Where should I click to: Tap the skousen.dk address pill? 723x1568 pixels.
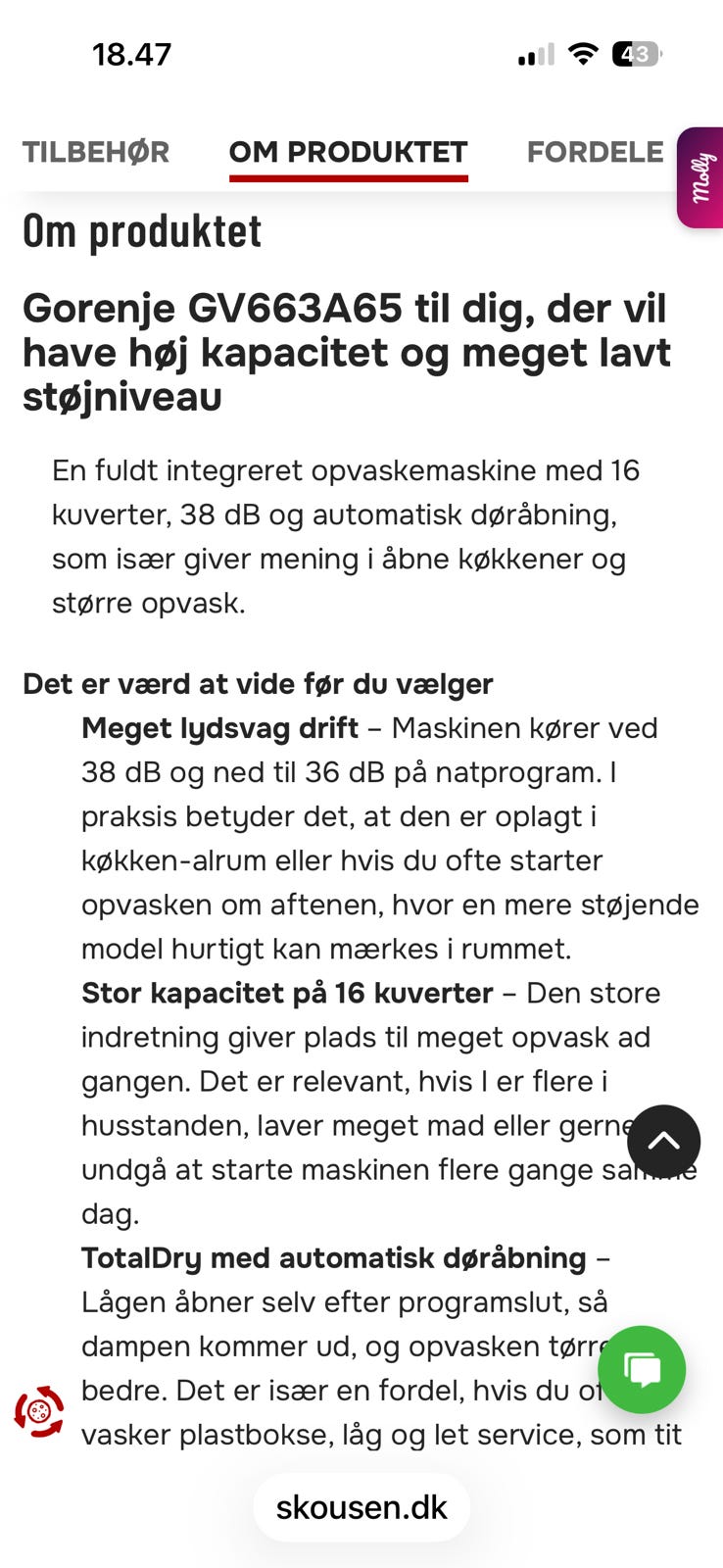pyautogui.click(x=361, y=1507)
